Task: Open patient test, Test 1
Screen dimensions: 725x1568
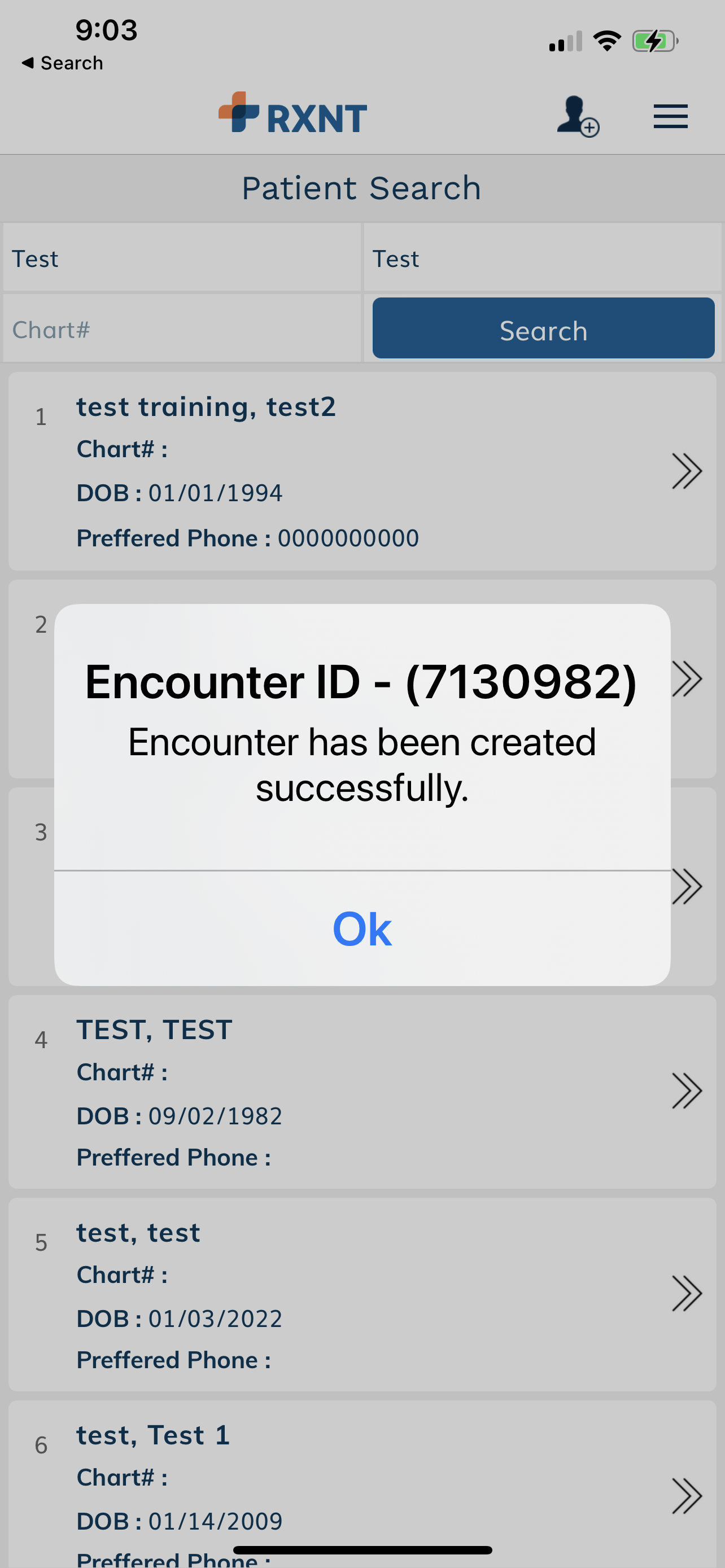Action: coord(362,1483)
